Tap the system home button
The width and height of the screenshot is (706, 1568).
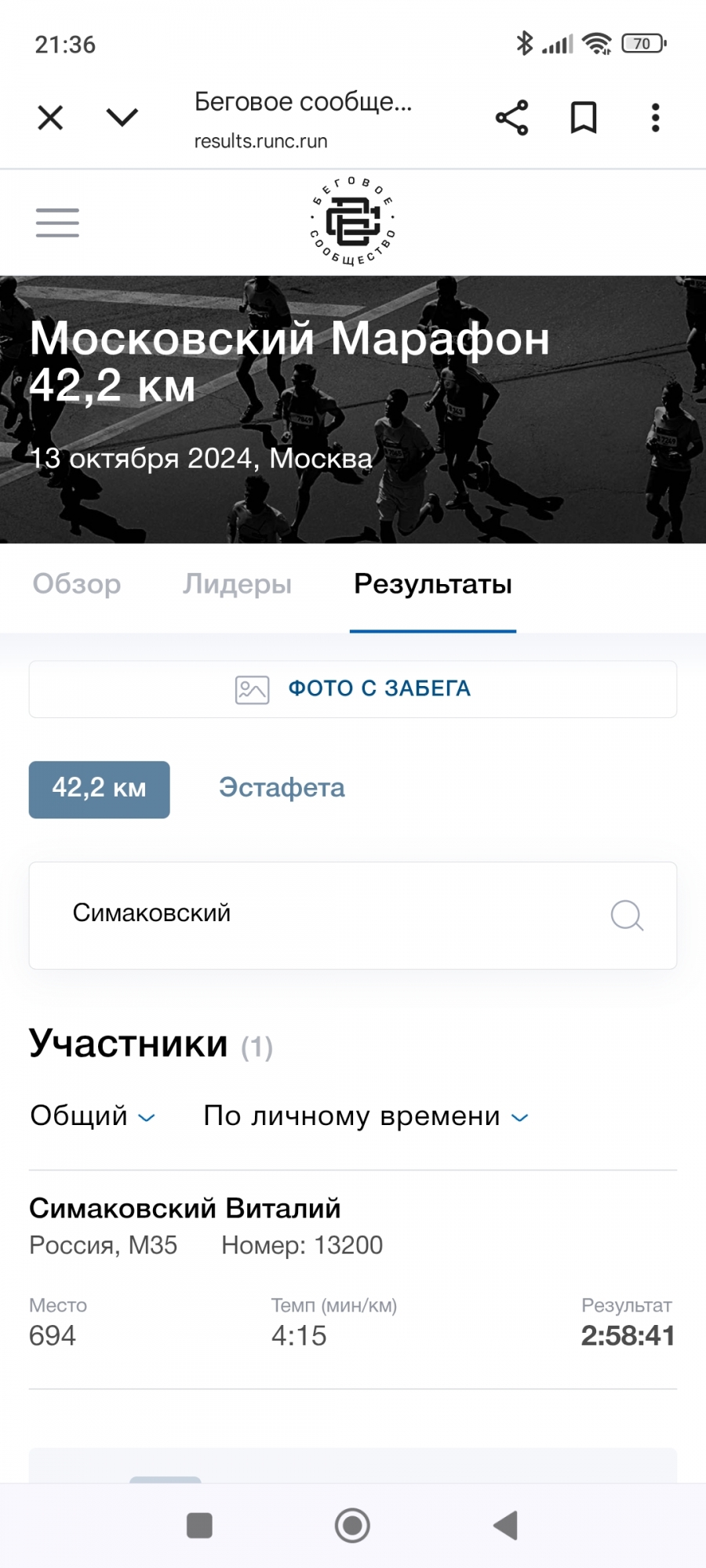tap(352, 1525)
